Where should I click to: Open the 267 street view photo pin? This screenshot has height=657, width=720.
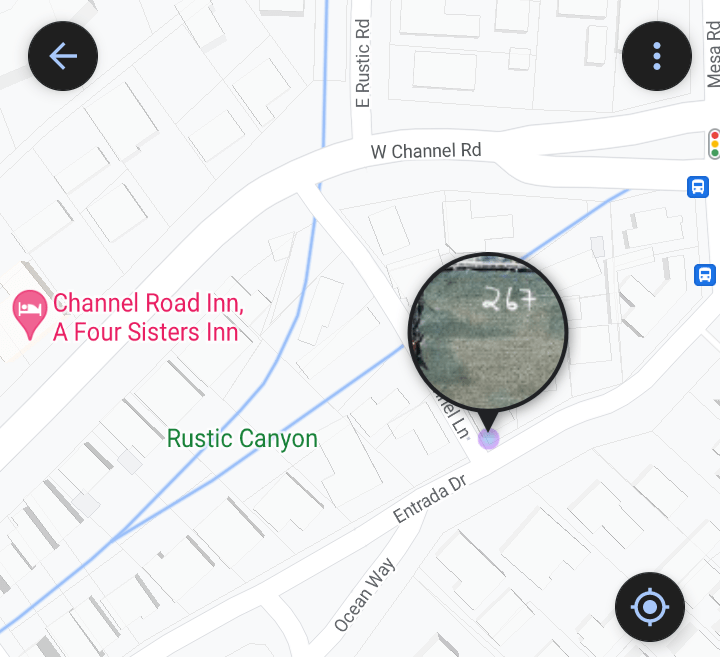point(488,330)
